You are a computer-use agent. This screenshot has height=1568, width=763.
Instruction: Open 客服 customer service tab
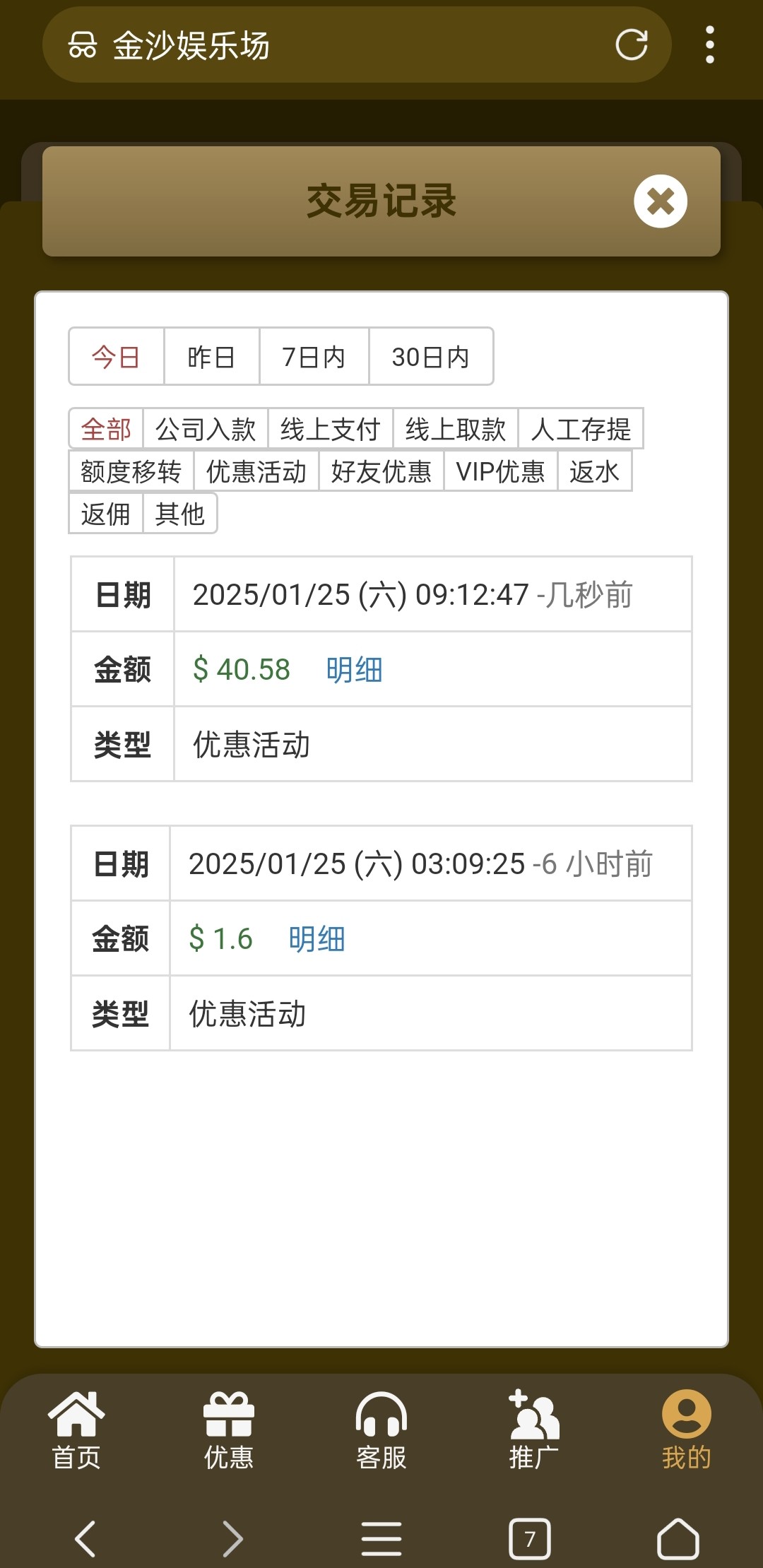pos(381,1430)
